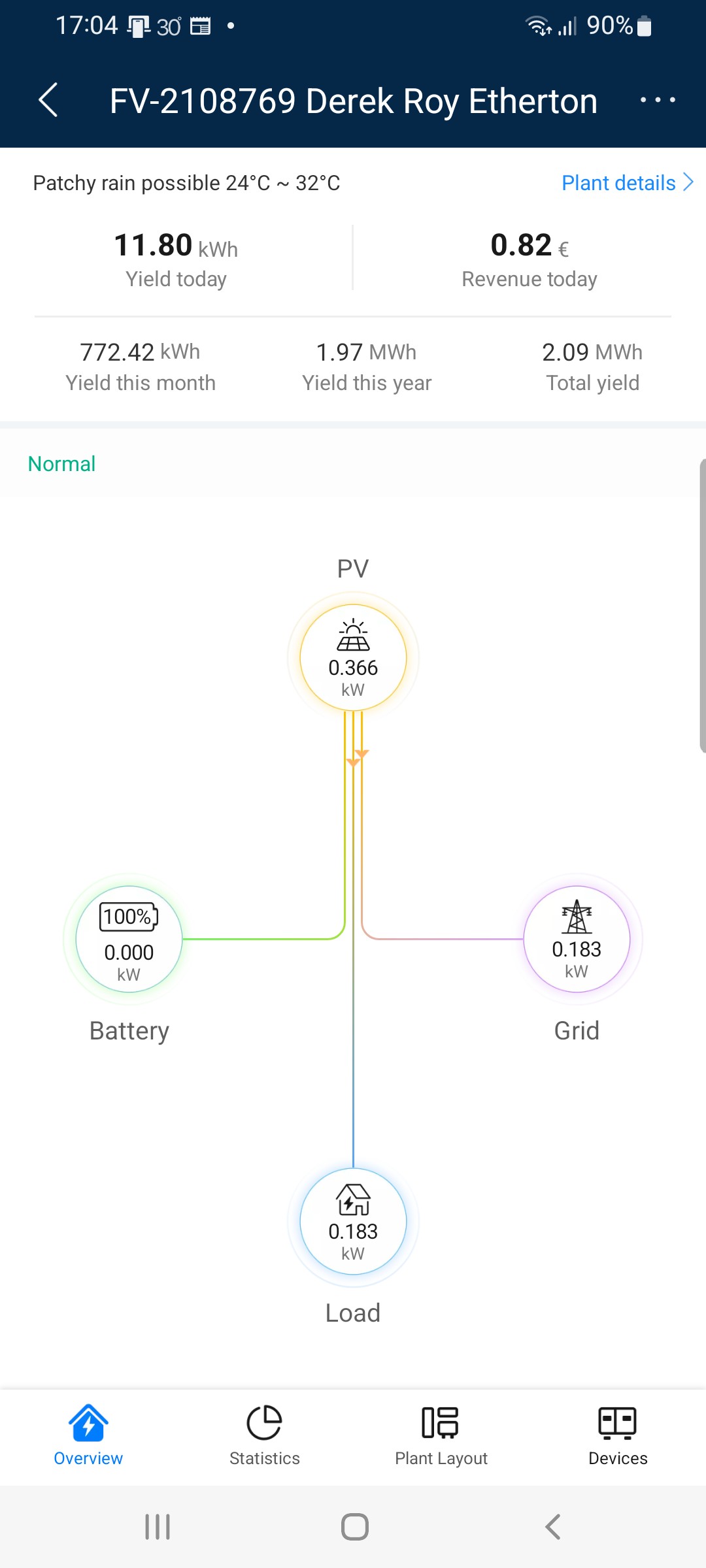Tap the Grid node circle

pos(577,939)
